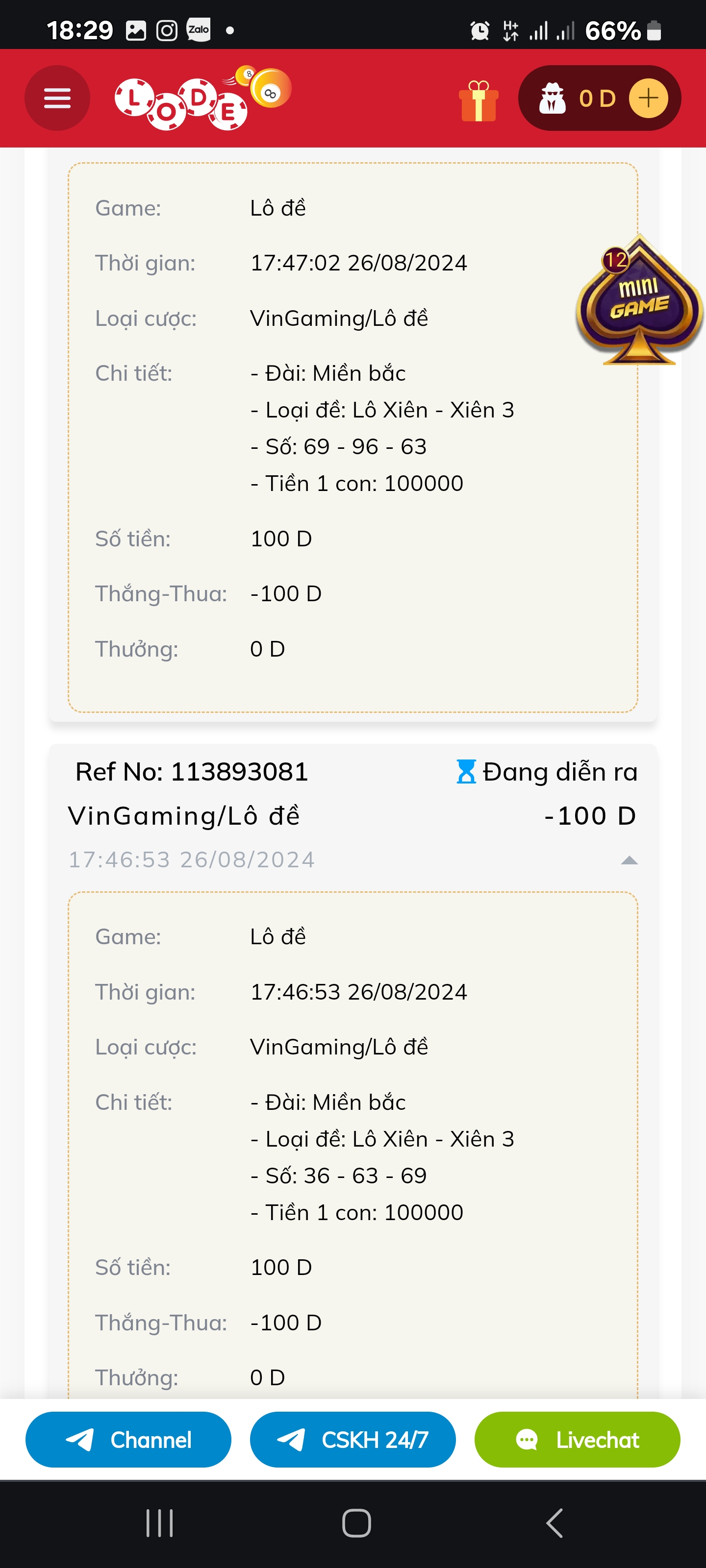Screen dimensions: 706x1568
Task: Open the hamburger menu
Action: pyautogui.click(x=57, y=98)
